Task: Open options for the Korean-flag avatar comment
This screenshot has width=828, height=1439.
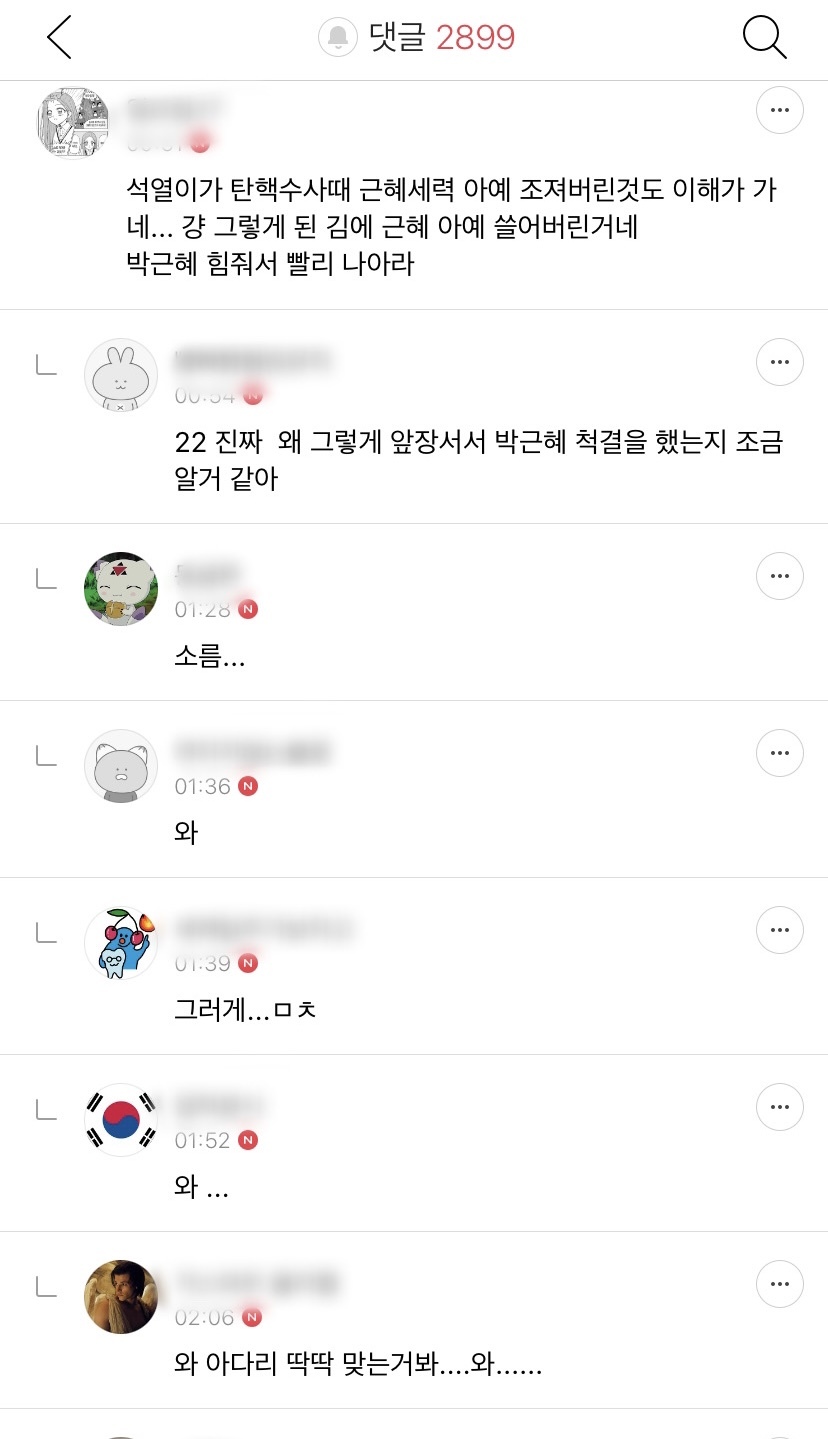Action: 780,1107
